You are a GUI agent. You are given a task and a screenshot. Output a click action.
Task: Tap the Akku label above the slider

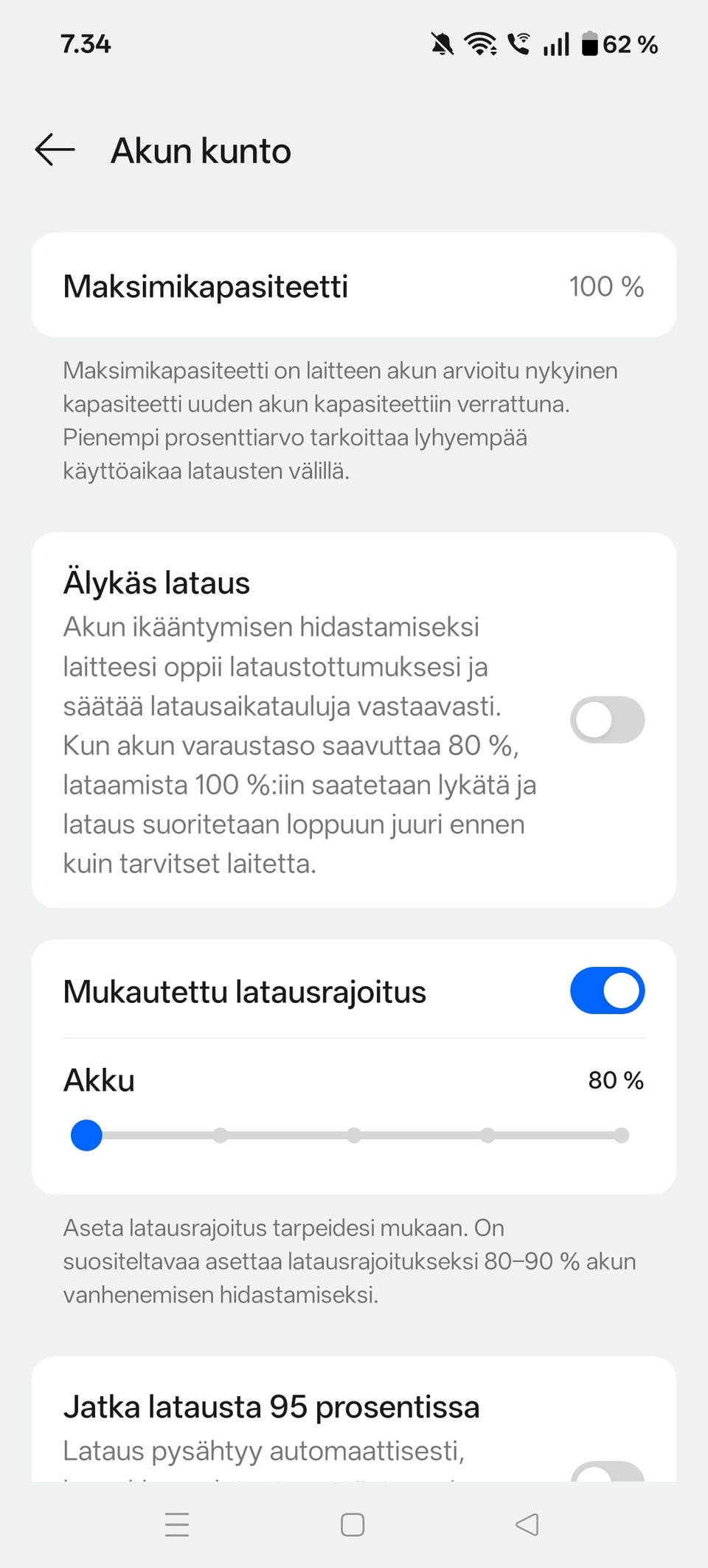point(98,1080)
